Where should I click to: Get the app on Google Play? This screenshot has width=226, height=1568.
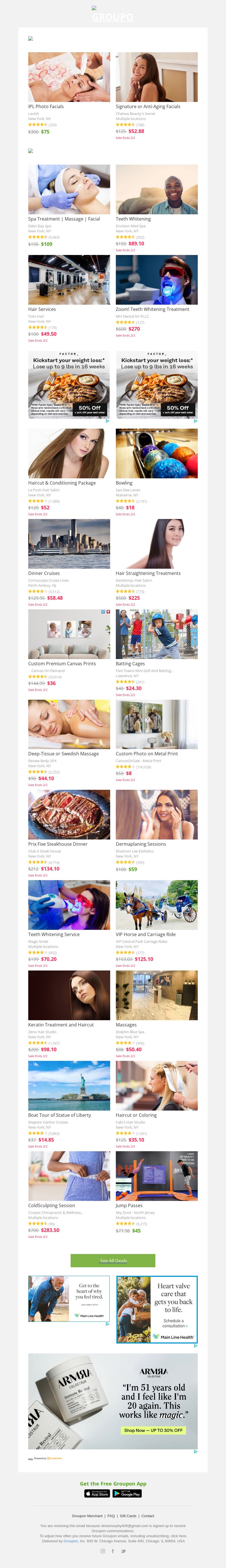click(127, 1494)
